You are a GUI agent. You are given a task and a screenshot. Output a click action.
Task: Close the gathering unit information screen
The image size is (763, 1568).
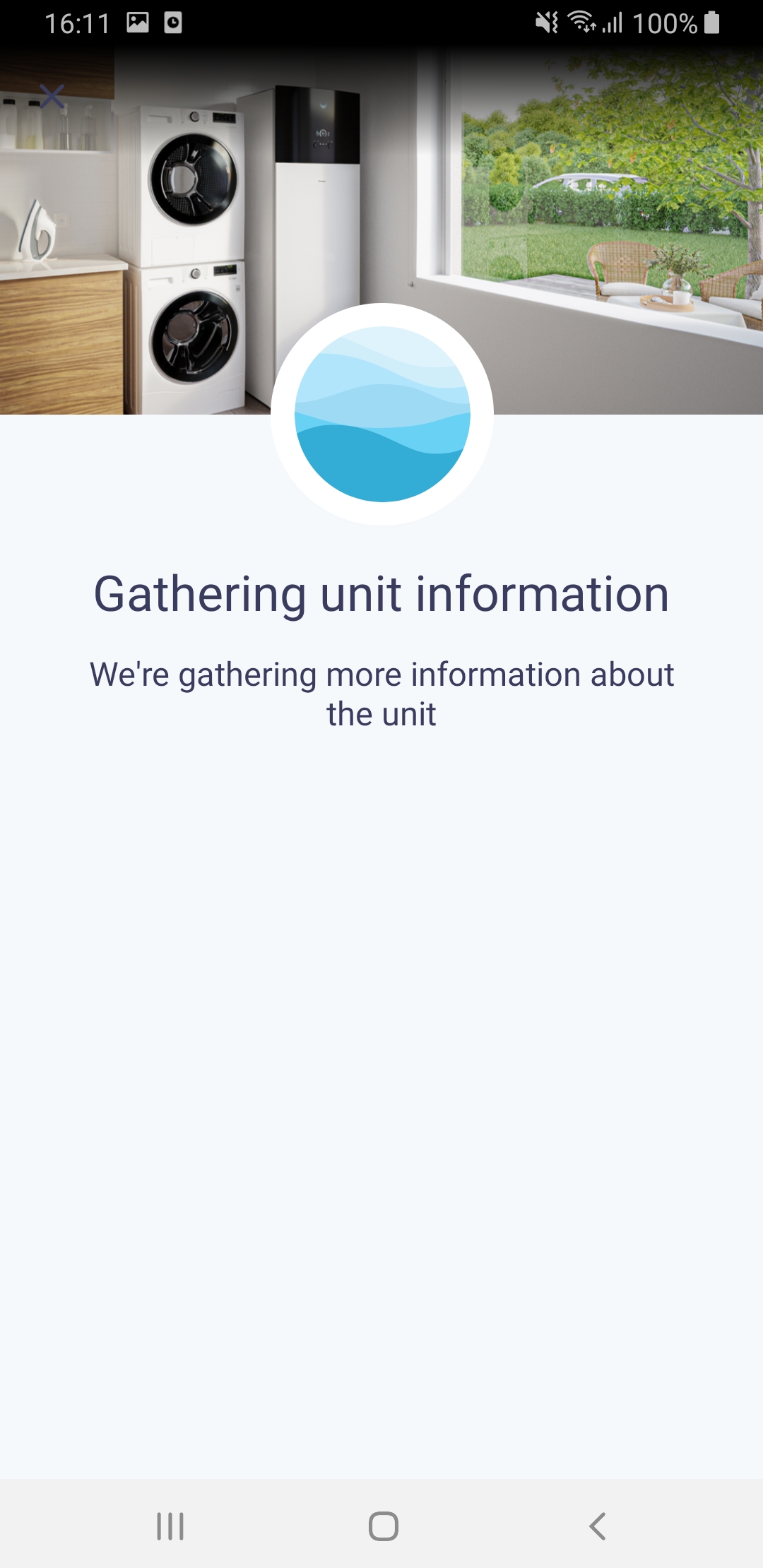click(x=52, y=97)
